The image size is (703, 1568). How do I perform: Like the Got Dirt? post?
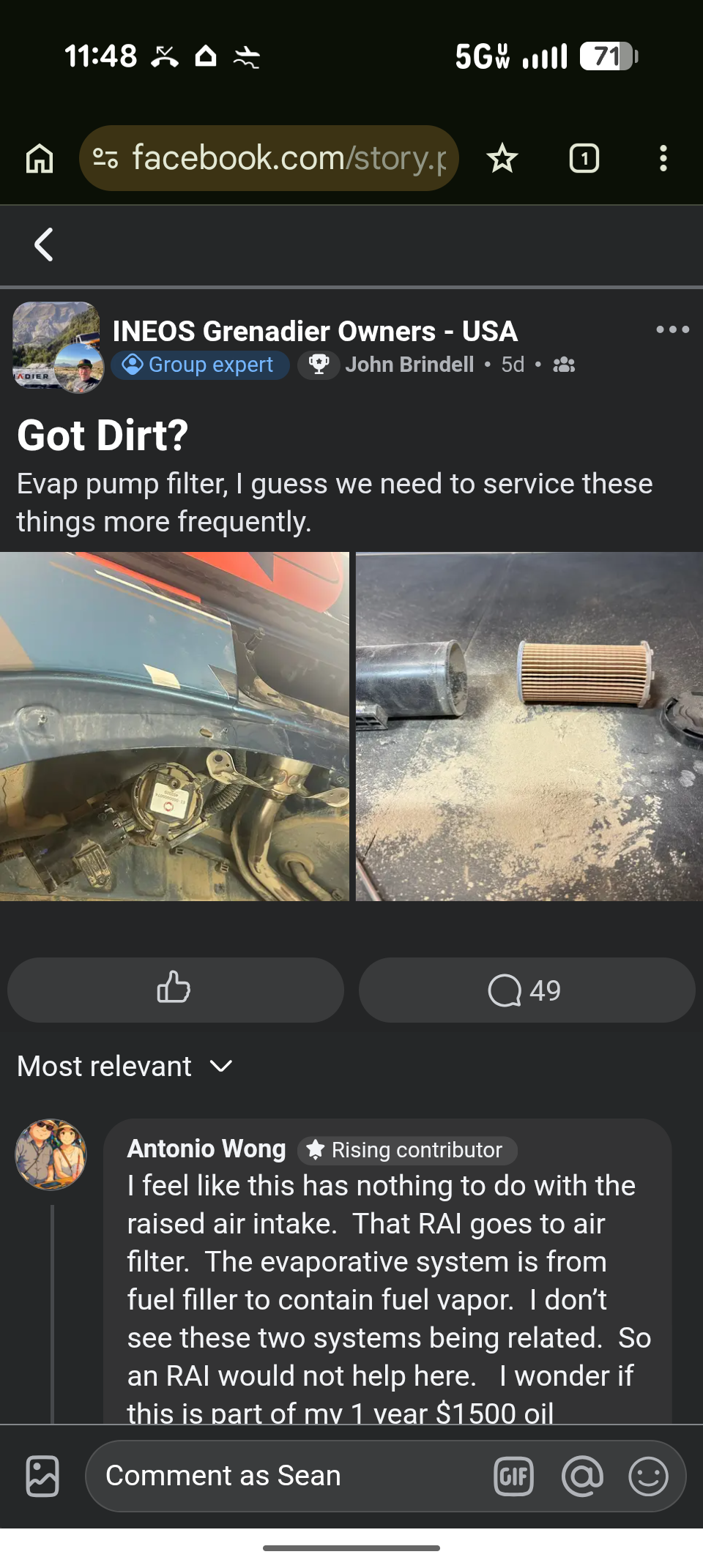(x=175, y=989)
